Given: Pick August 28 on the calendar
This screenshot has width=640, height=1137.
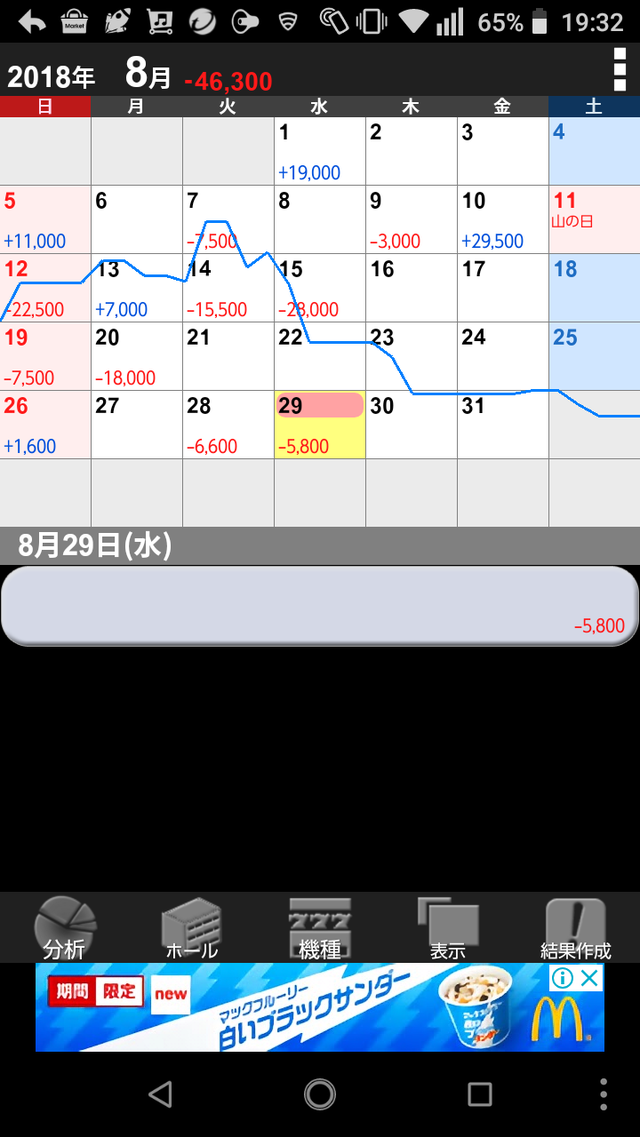Looking at the screenshot, I should (228, 424).
